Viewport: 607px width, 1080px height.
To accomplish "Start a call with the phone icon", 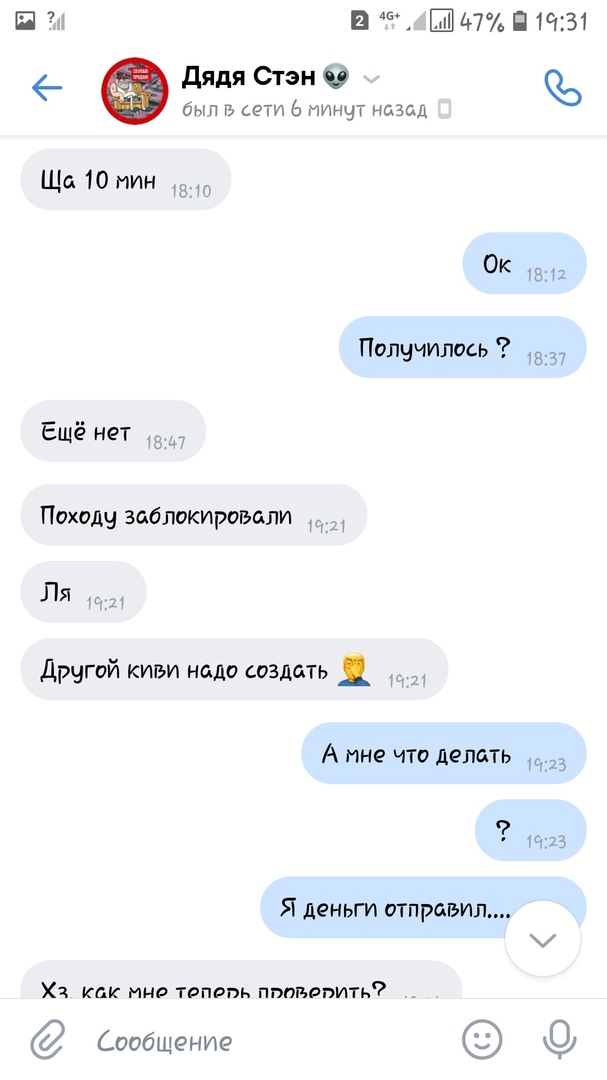I will click(x=562, y=88).
